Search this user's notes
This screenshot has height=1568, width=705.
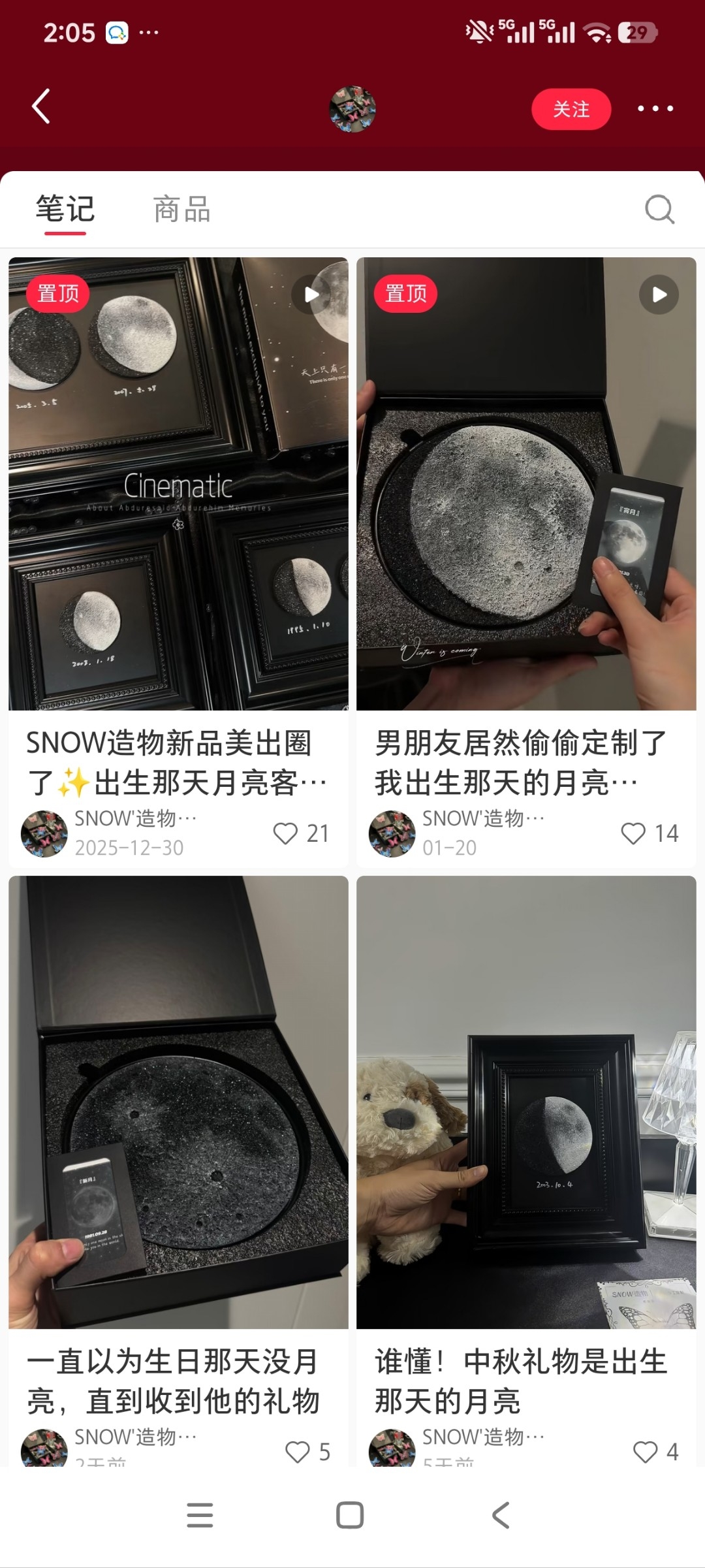pos(659,210)
